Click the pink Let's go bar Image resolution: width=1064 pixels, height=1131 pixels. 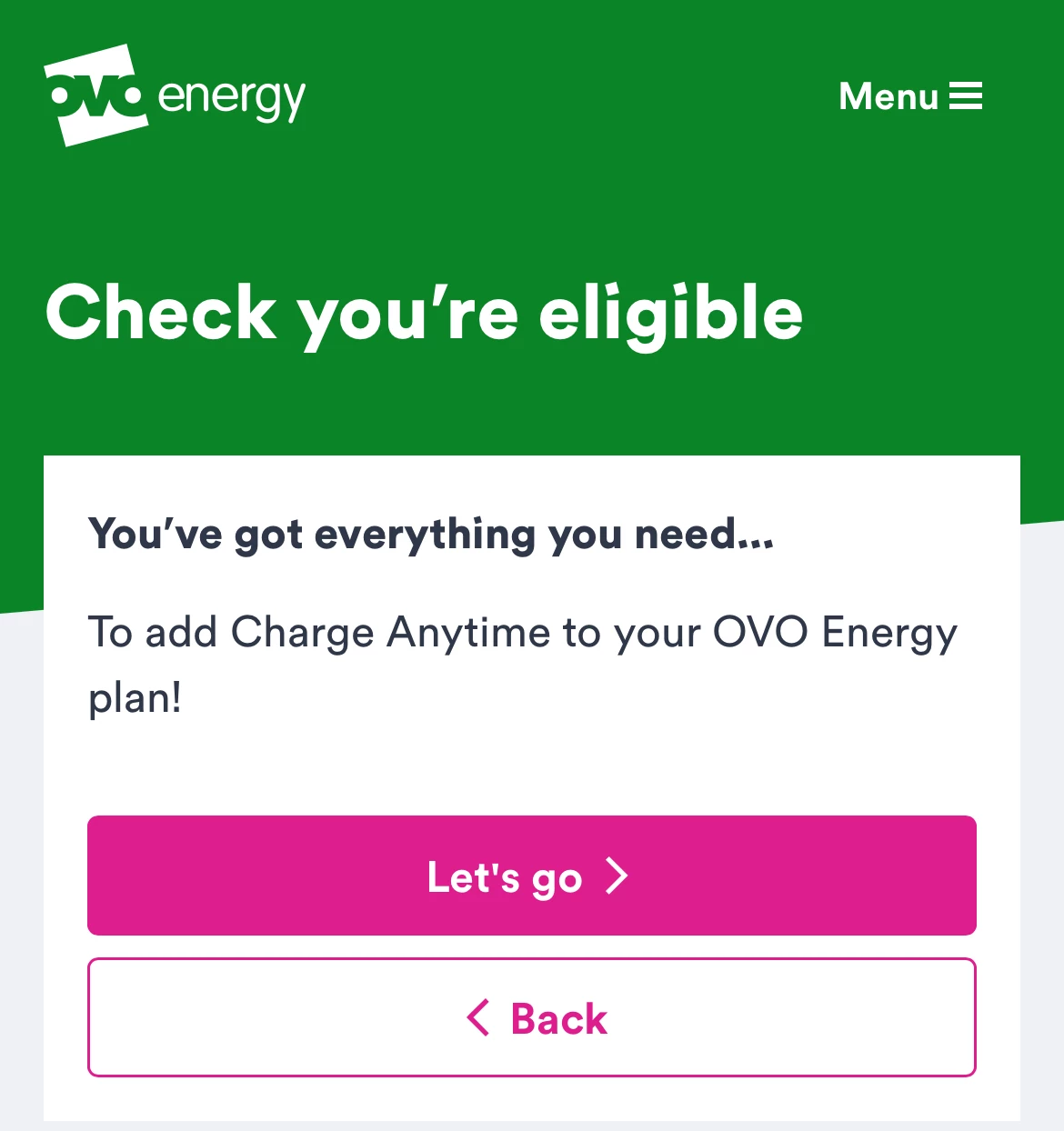532,876
